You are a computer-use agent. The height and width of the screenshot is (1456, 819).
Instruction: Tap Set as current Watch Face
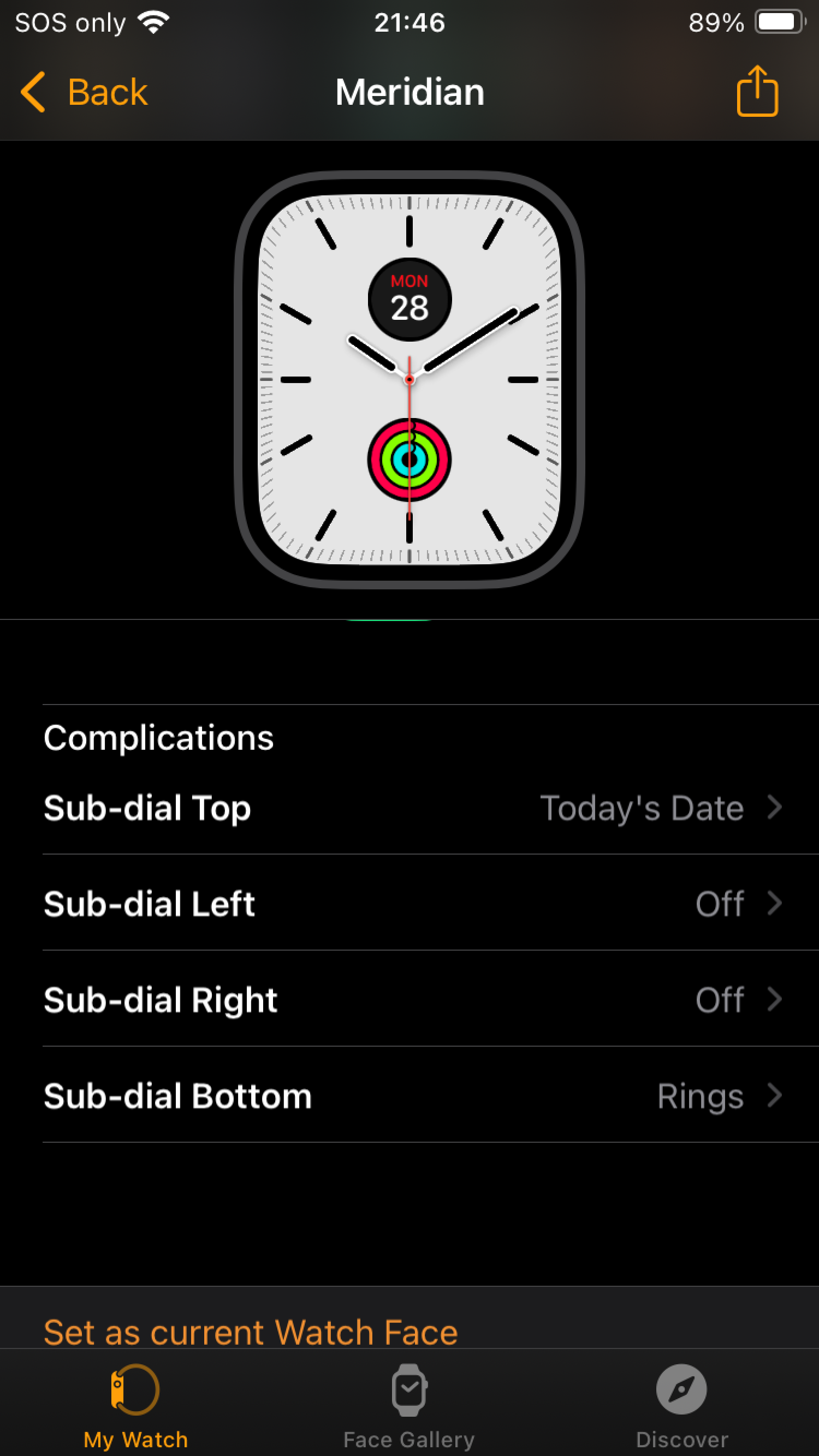pyautogui.click(x=251, y=1329)
